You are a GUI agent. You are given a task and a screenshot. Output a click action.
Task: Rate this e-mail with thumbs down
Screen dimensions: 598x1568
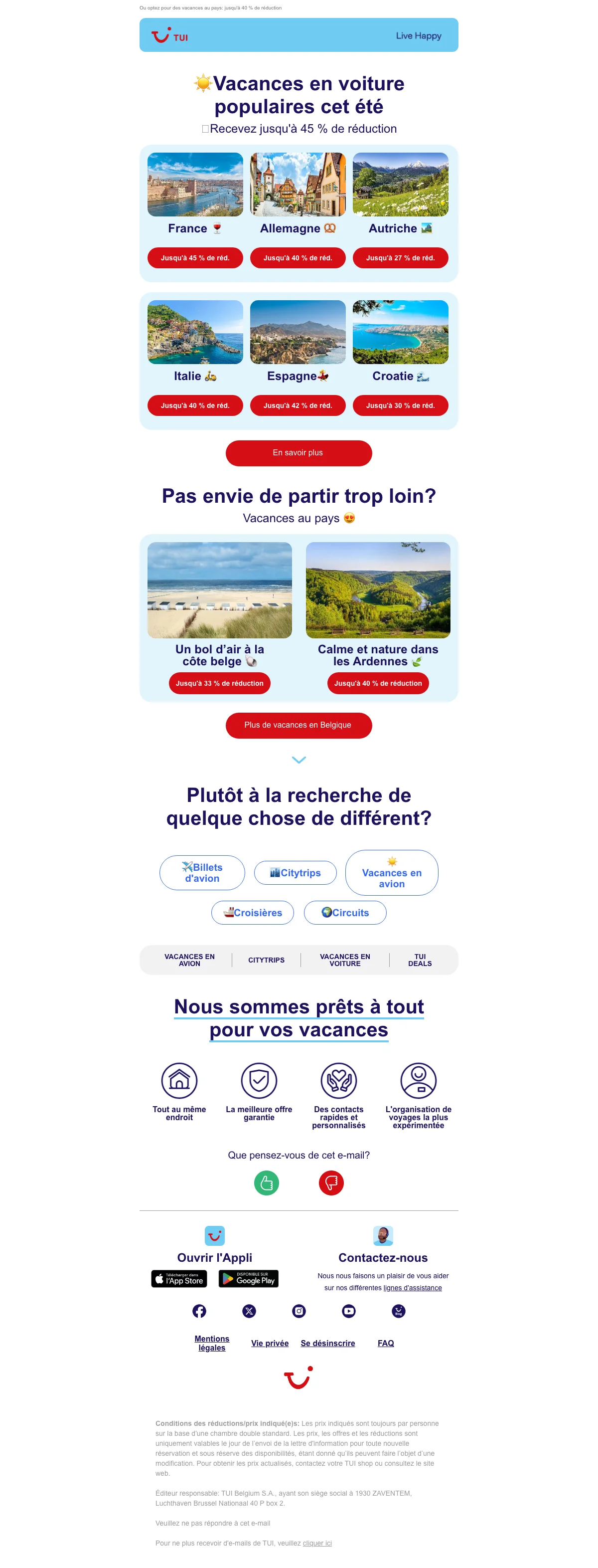[x=331, y=1182]
